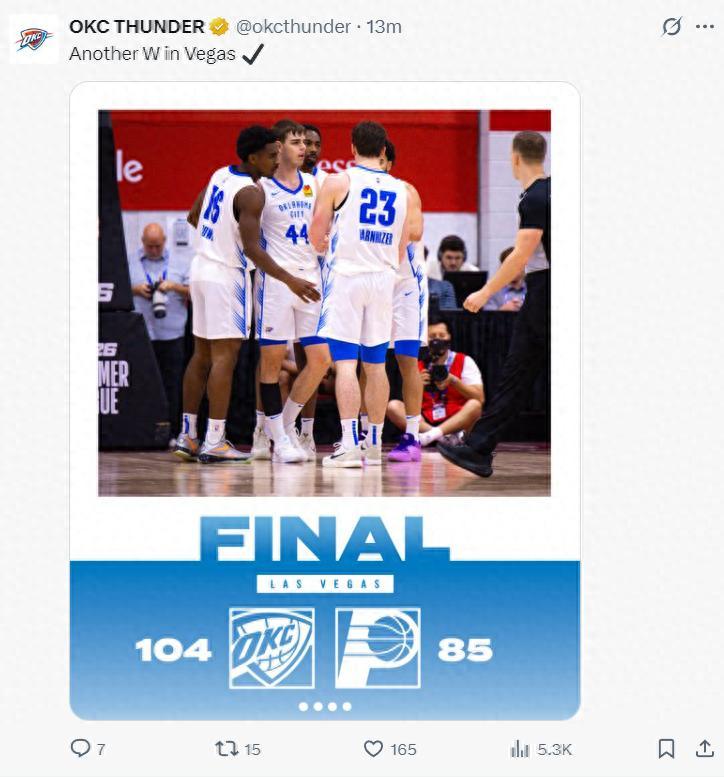The image size is (724, 777).
Task: Repost the Another W in Vegas post
Action: tap(227, 748)
